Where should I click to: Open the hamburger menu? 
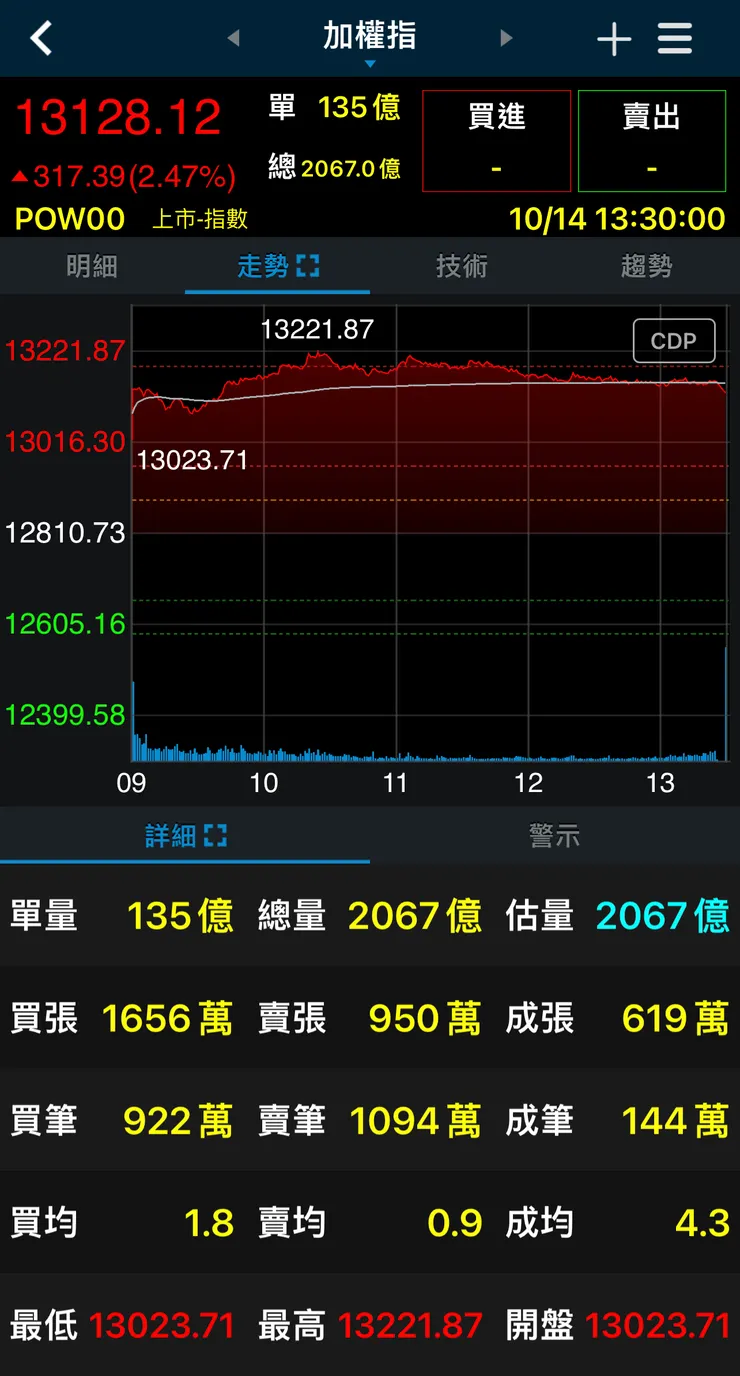(x=675, y=39)
